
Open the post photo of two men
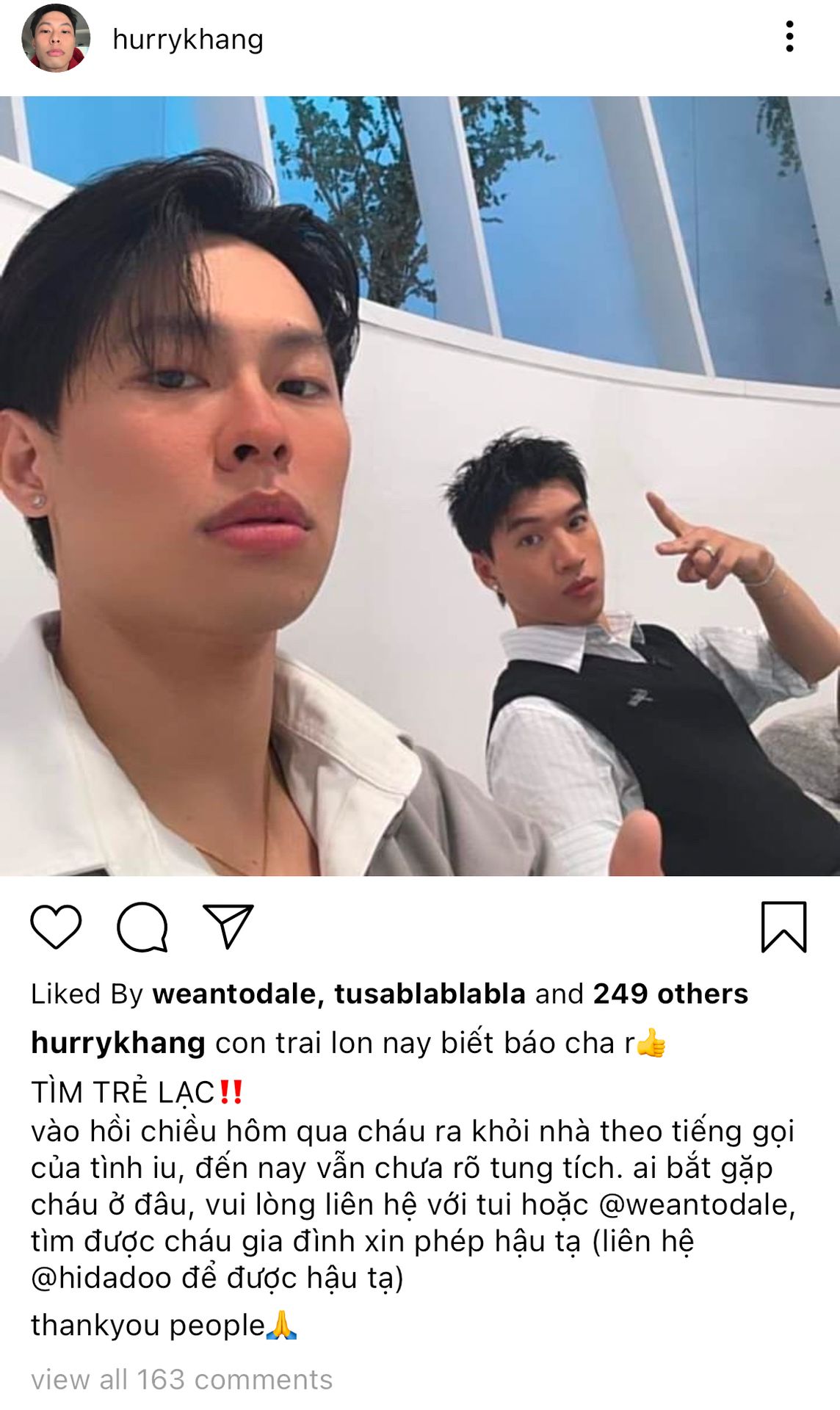click(420, 486)
